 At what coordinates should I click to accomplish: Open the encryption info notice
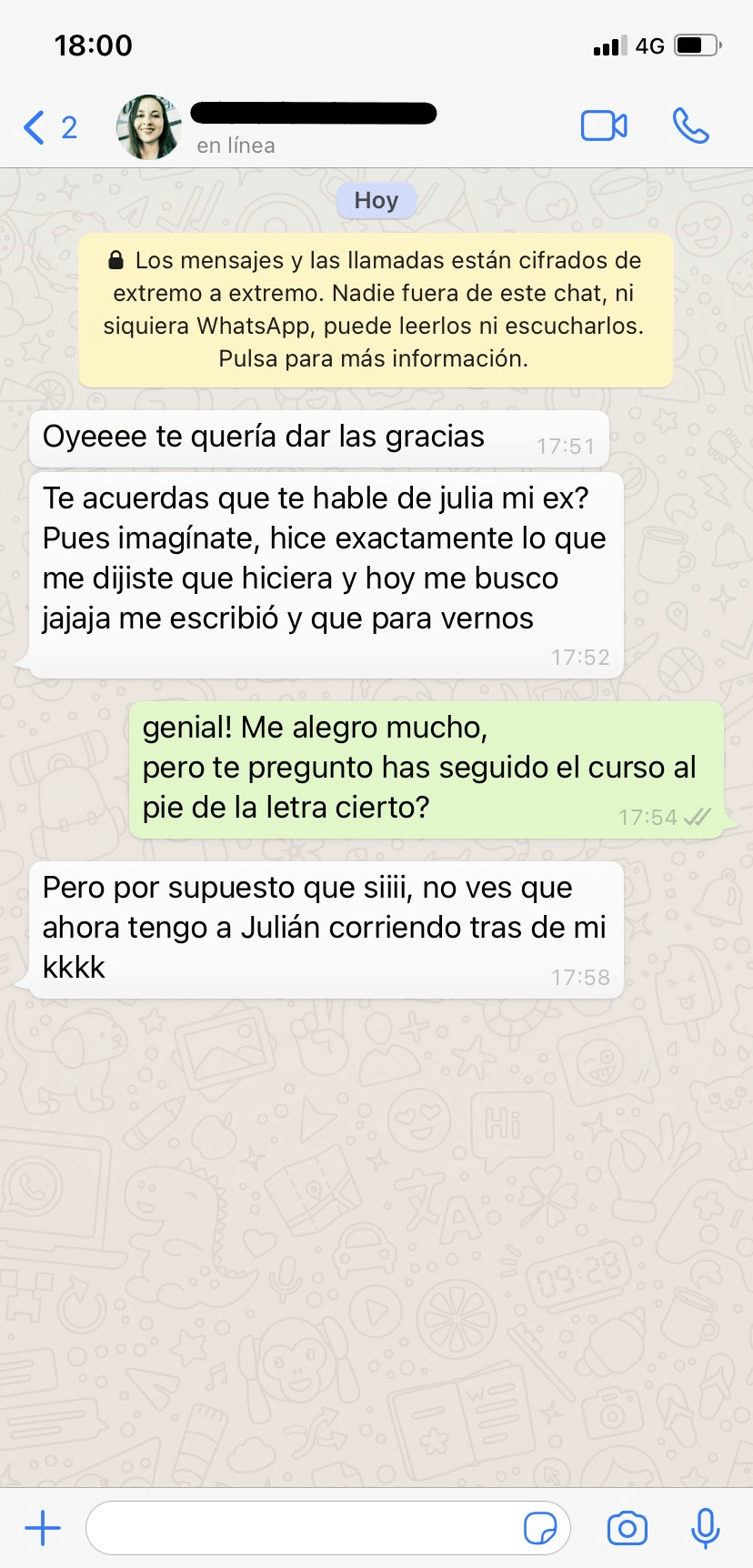pos(375,310)
